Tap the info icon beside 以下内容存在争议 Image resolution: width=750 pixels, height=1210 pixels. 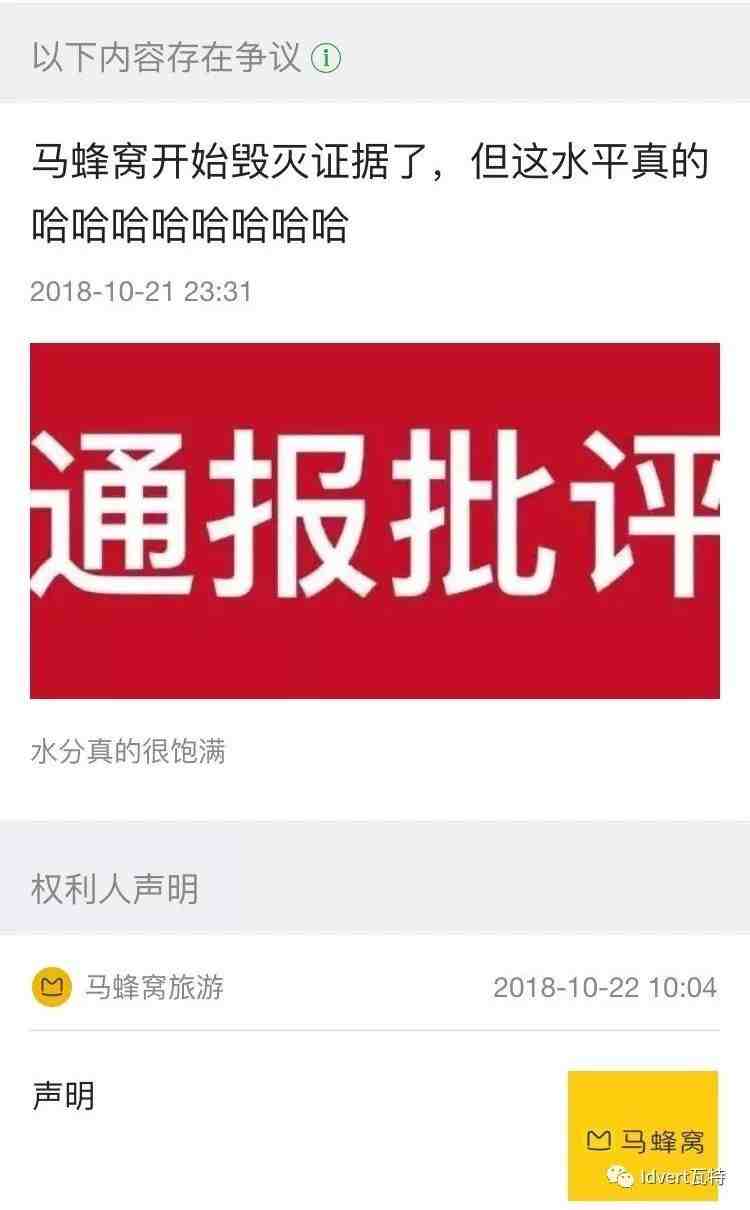326,58
